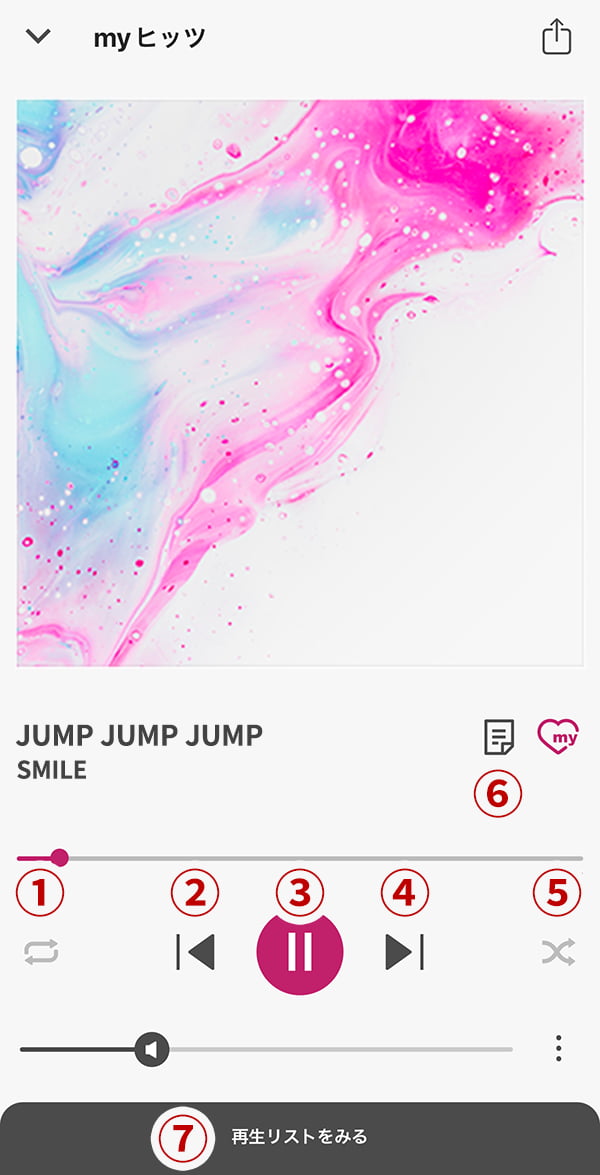Skip to the next track
This screenshot has width=600, height=1175.
pyautogui.click(x=404, y=952)
